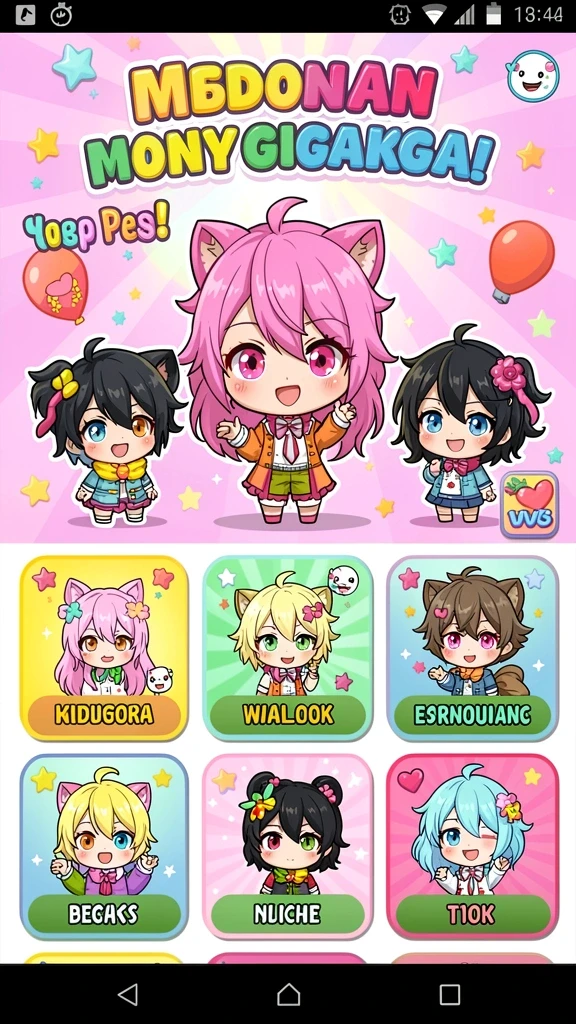Image resolution: width=576 pixels, height=1024 pixels.
Task: Select the WIALOOK character card
Action: click(288, 648)
